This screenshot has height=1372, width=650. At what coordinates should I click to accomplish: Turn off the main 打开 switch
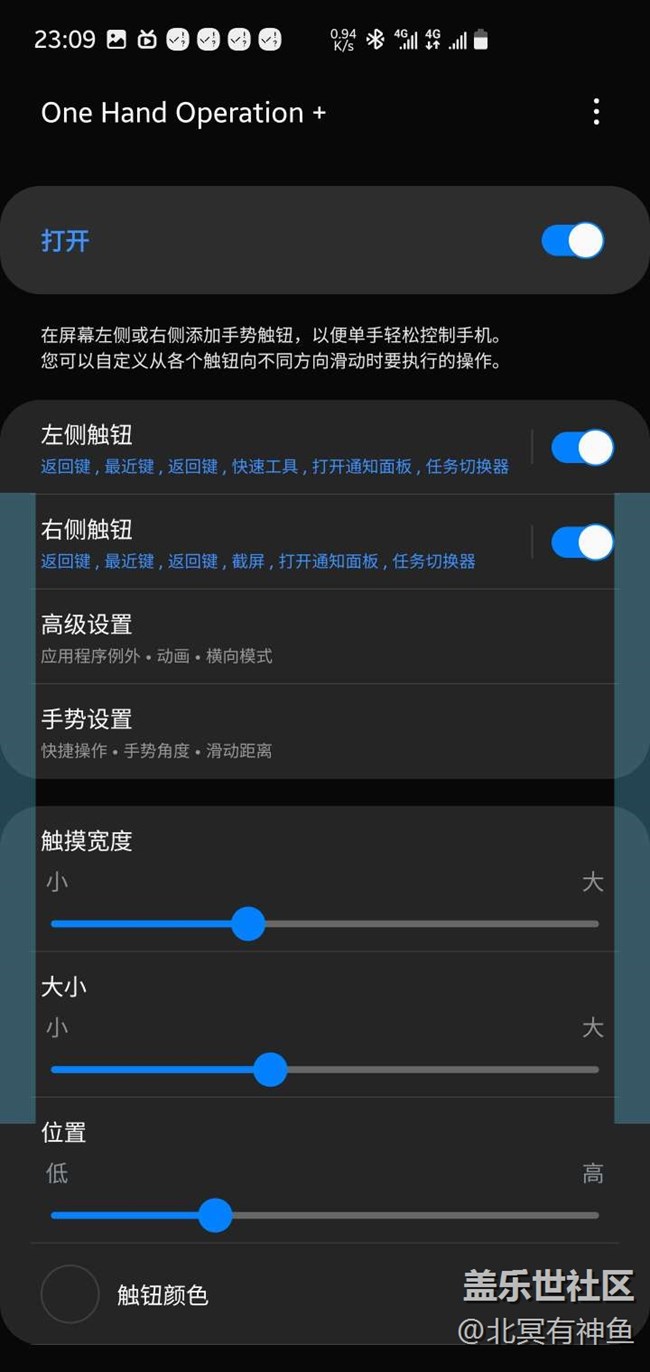pyautogui.click(x=572, y=241)
